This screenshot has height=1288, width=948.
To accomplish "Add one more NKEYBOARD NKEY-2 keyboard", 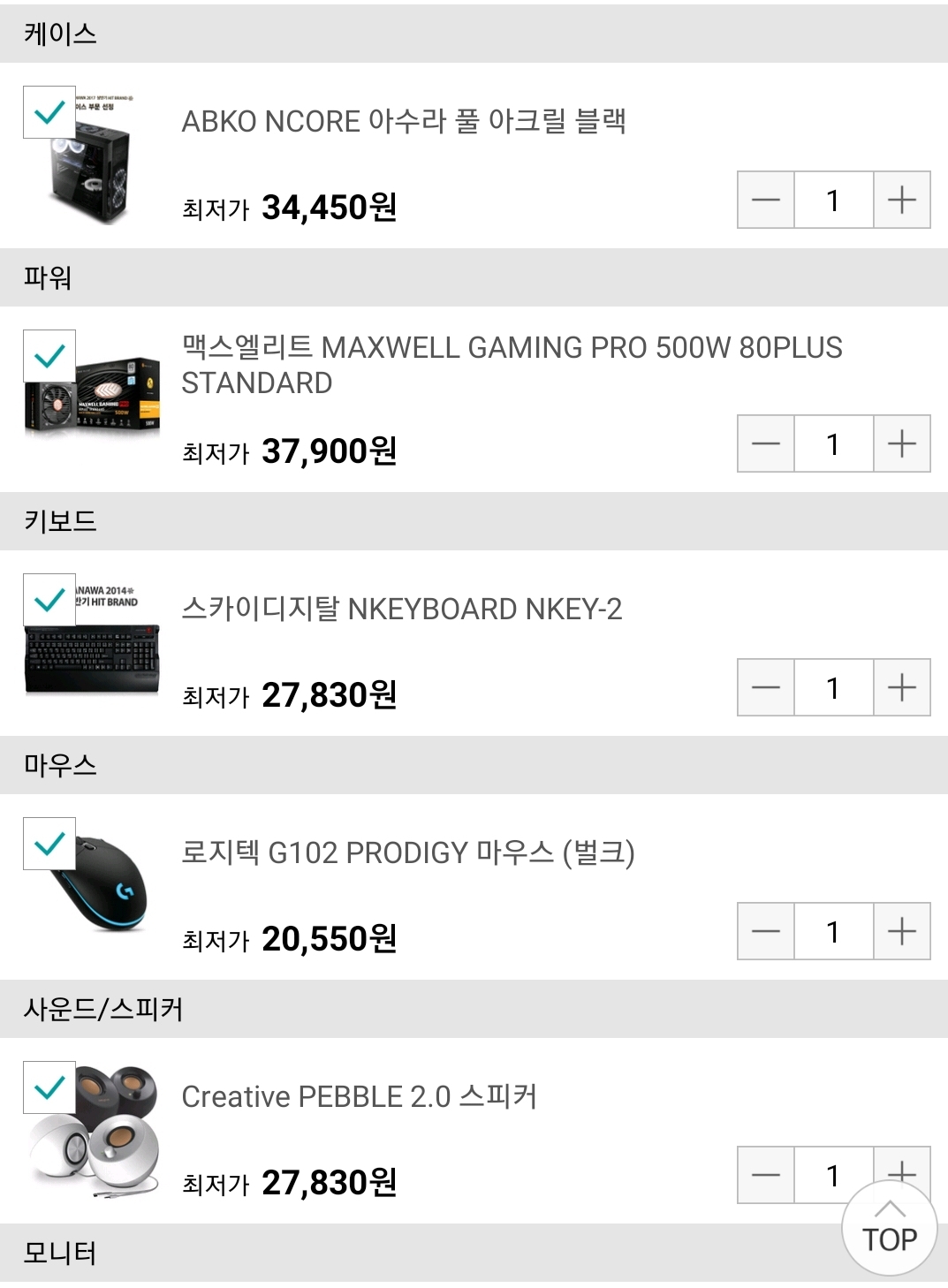I will [x=901, y=687].
